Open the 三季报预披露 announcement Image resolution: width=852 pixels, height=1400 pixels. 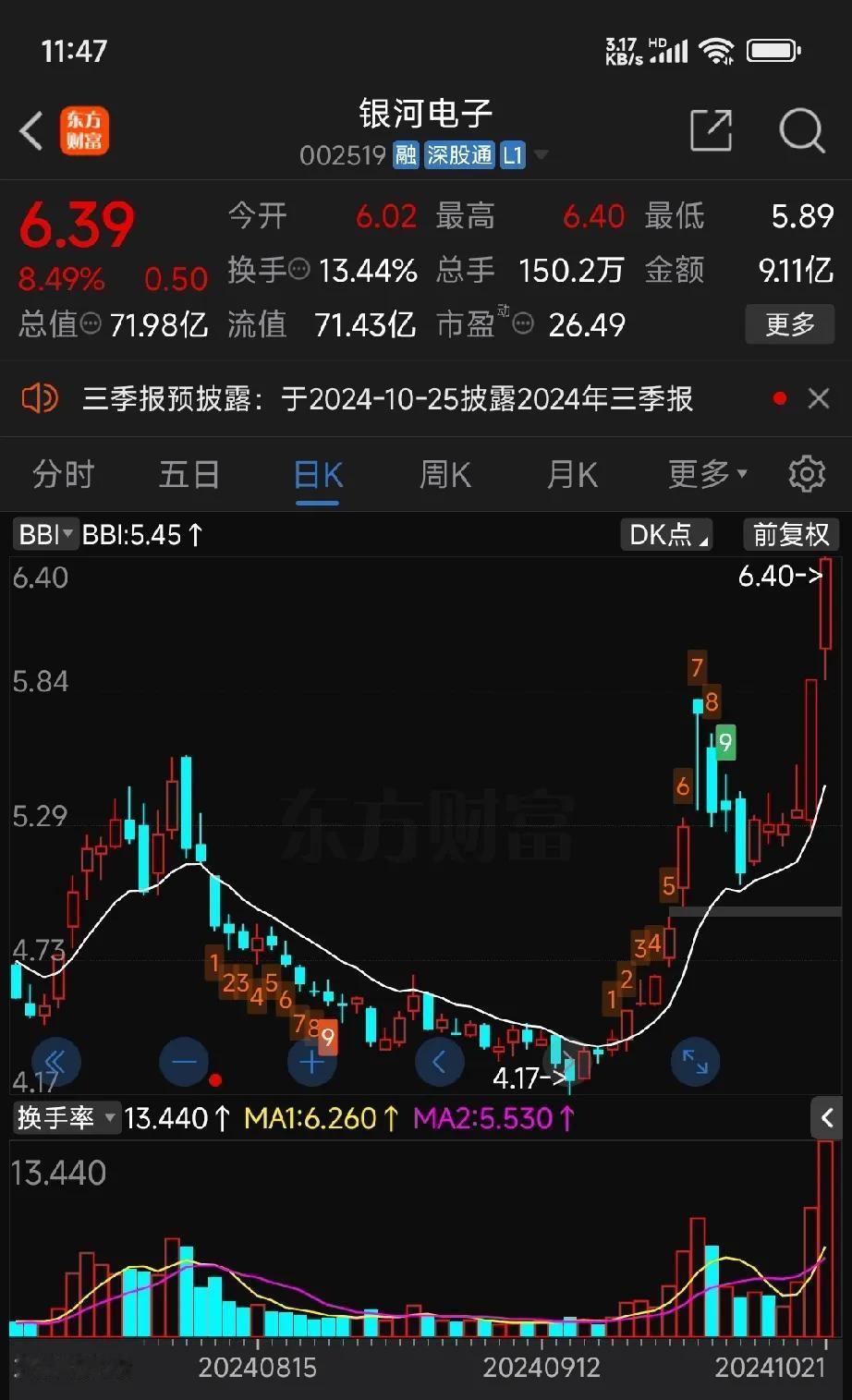[x=388, y=399]
